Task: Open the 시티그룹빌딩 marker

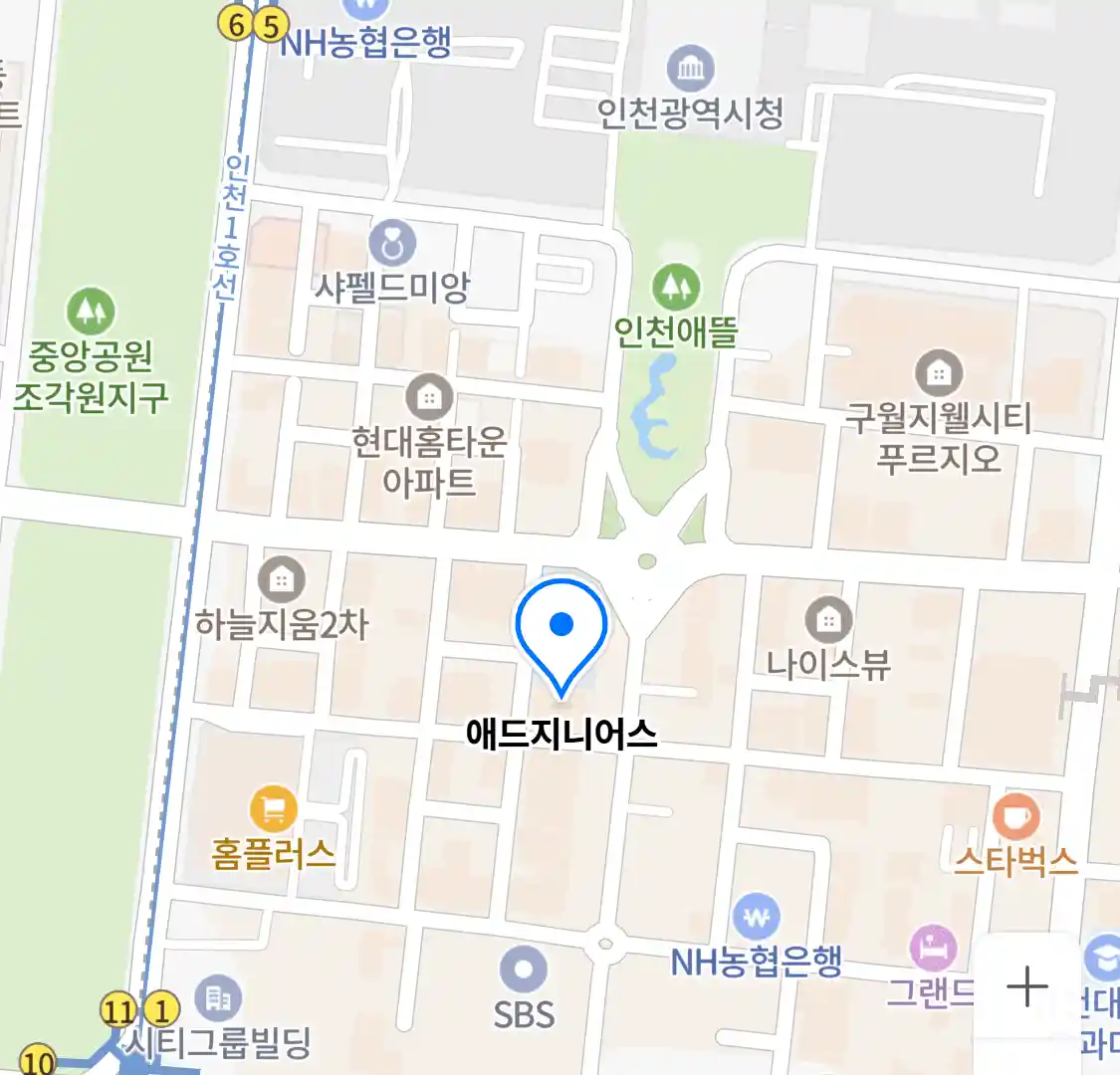Action: pyautogui.click(x=215, y=996)
